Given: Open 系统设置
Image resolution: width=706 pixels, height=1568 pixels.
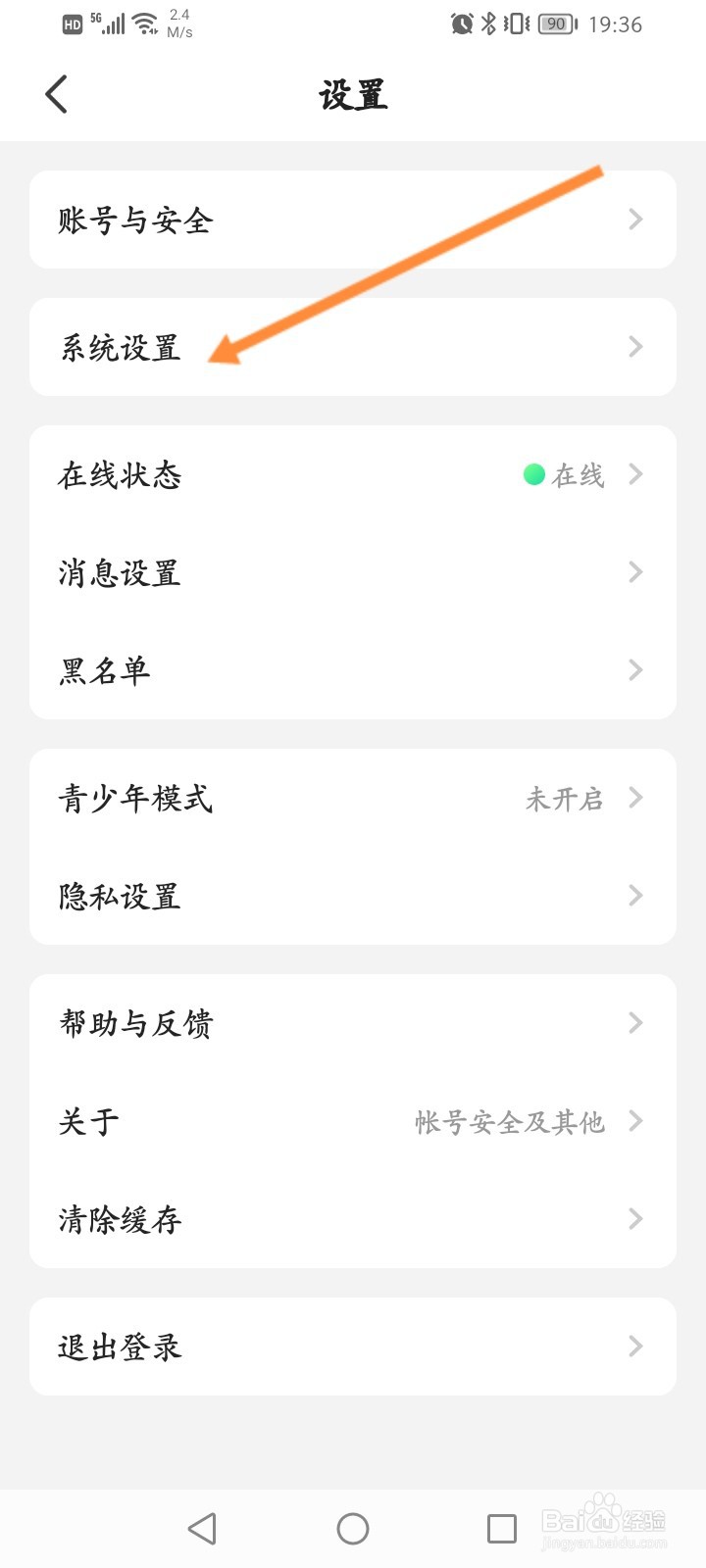Looking at the screenshot, I should [353, 347].
